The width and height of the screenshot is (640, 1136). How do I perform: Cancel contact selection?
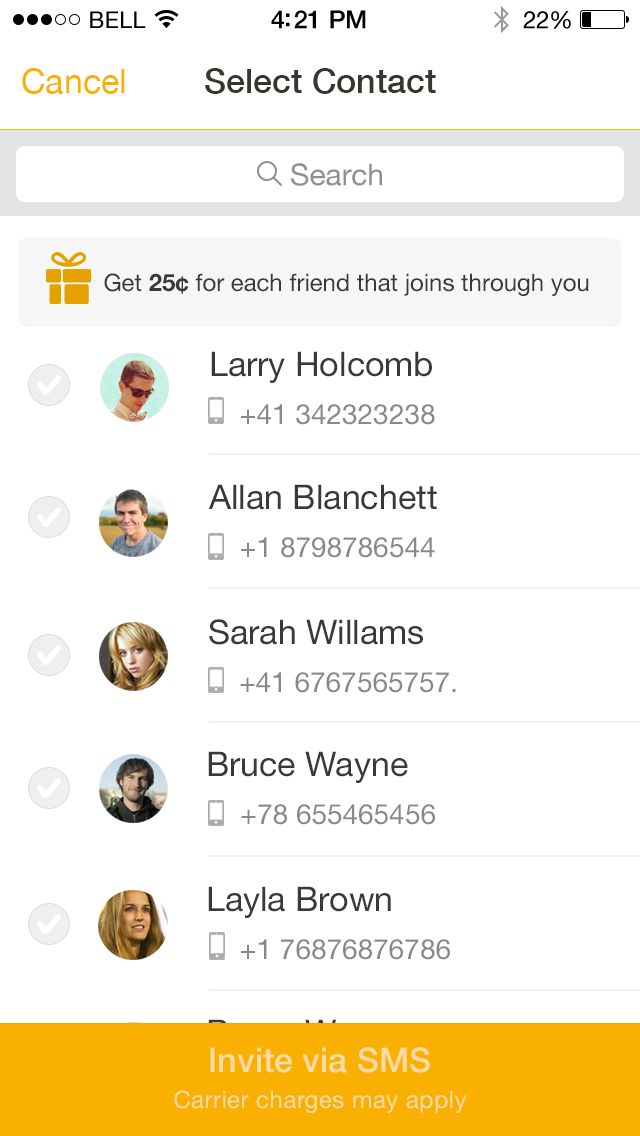[73, 82]
